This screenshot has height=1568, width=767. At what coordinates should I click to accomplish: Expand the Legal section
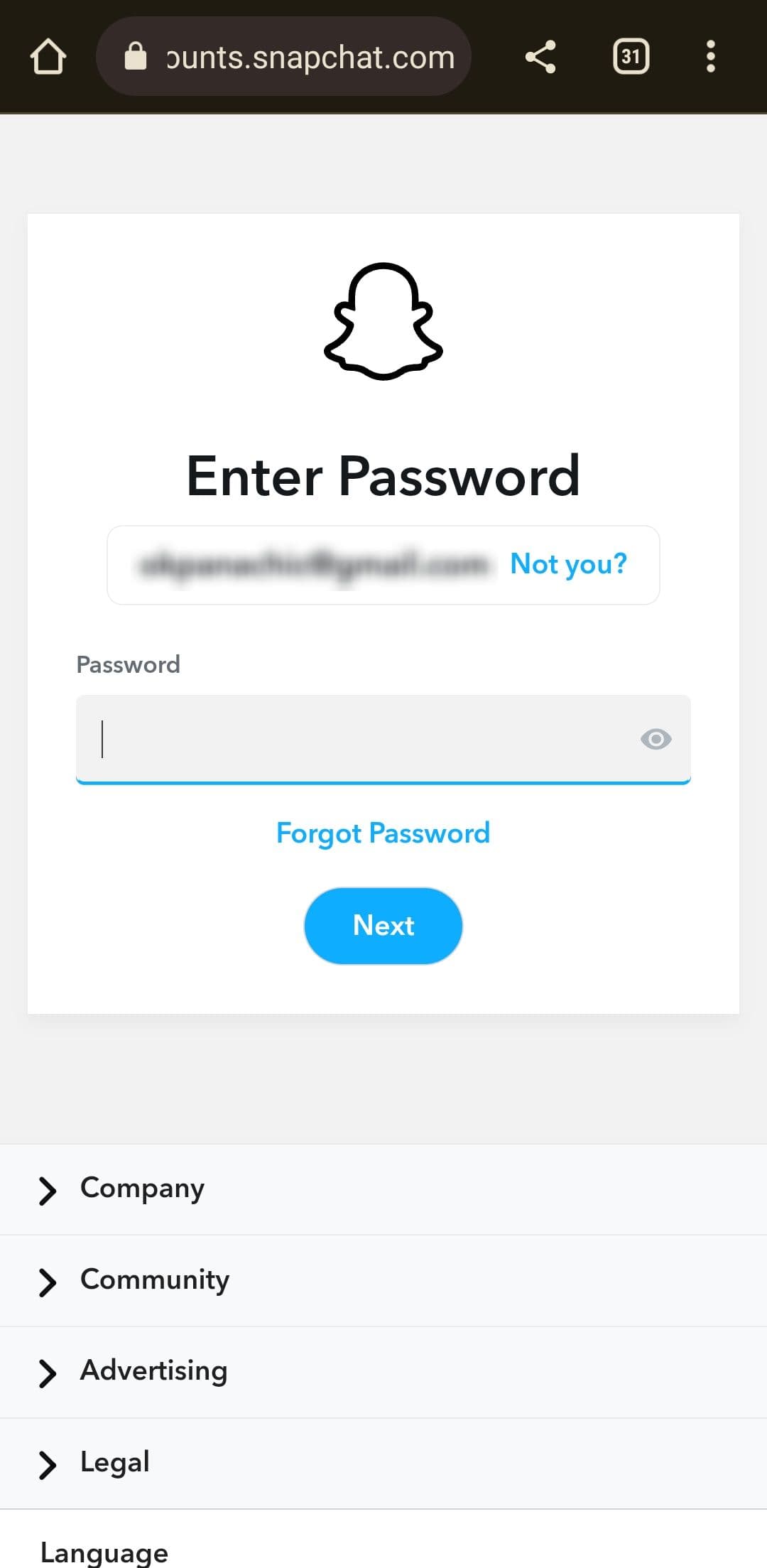115,1463
